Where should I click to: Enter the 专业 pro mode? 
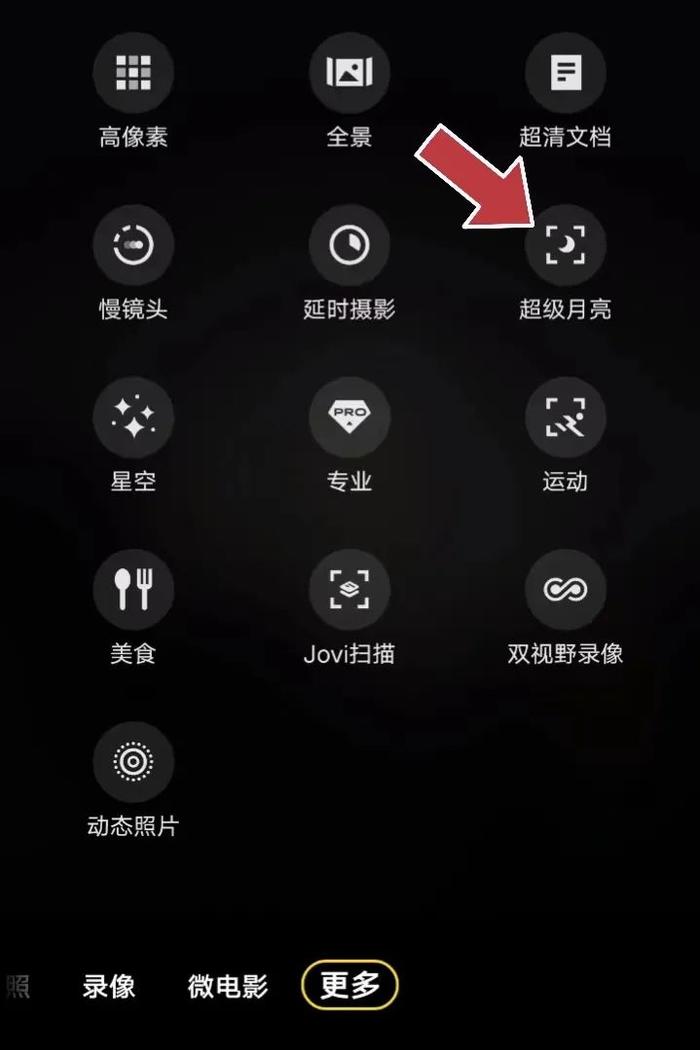349,418
